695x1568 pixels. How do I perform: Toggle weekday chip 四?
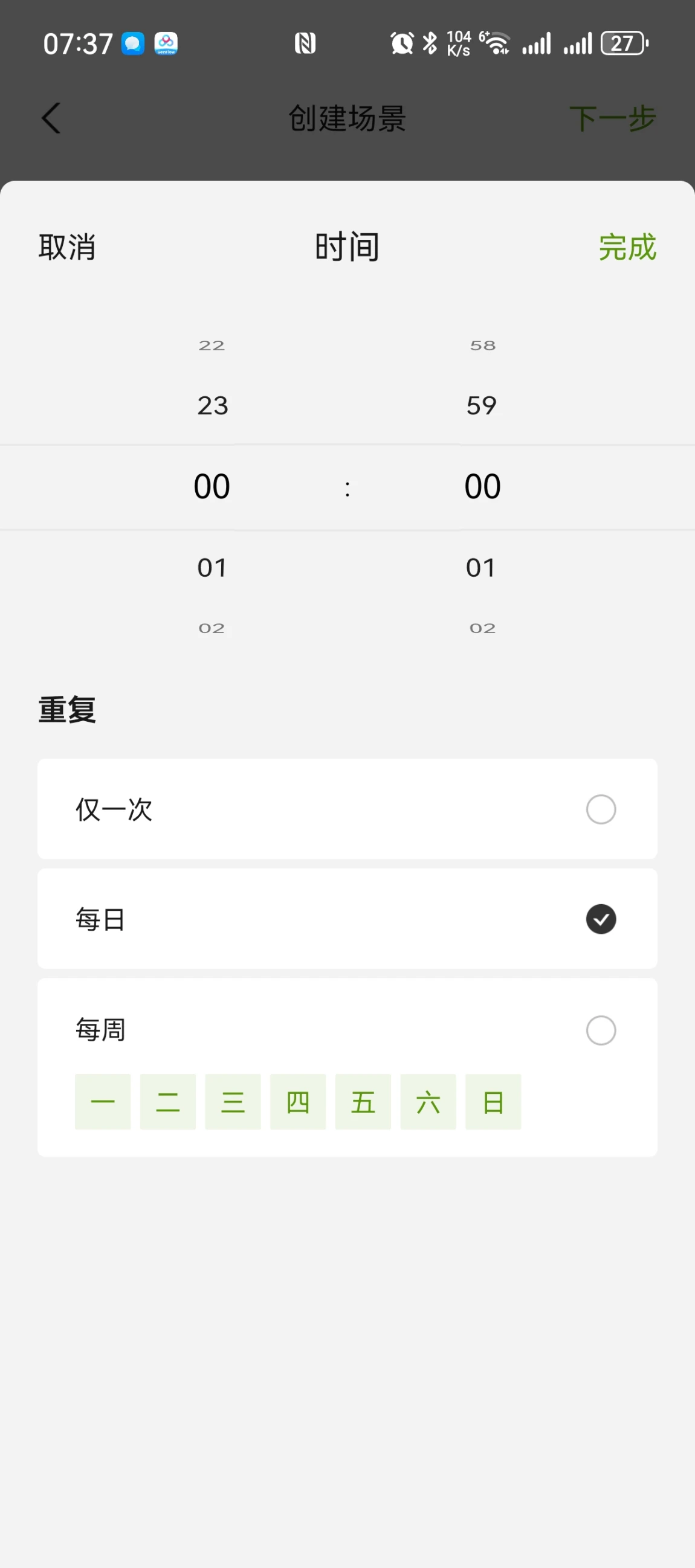[298, 1102]
